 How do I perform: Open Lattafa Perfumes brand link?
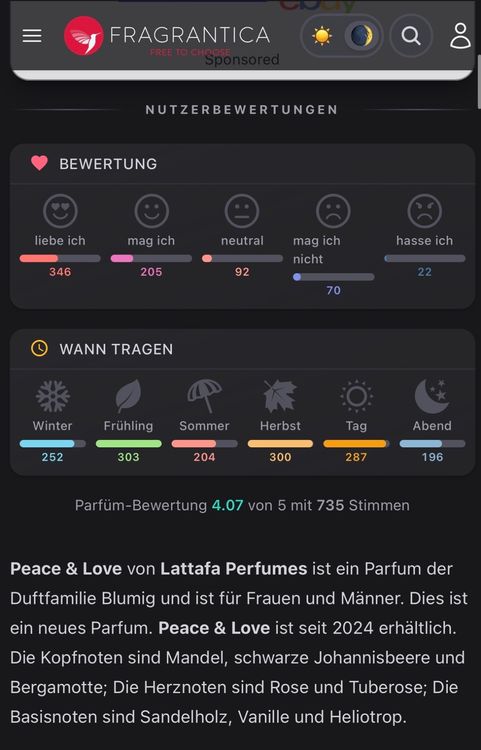pos(234,569)
